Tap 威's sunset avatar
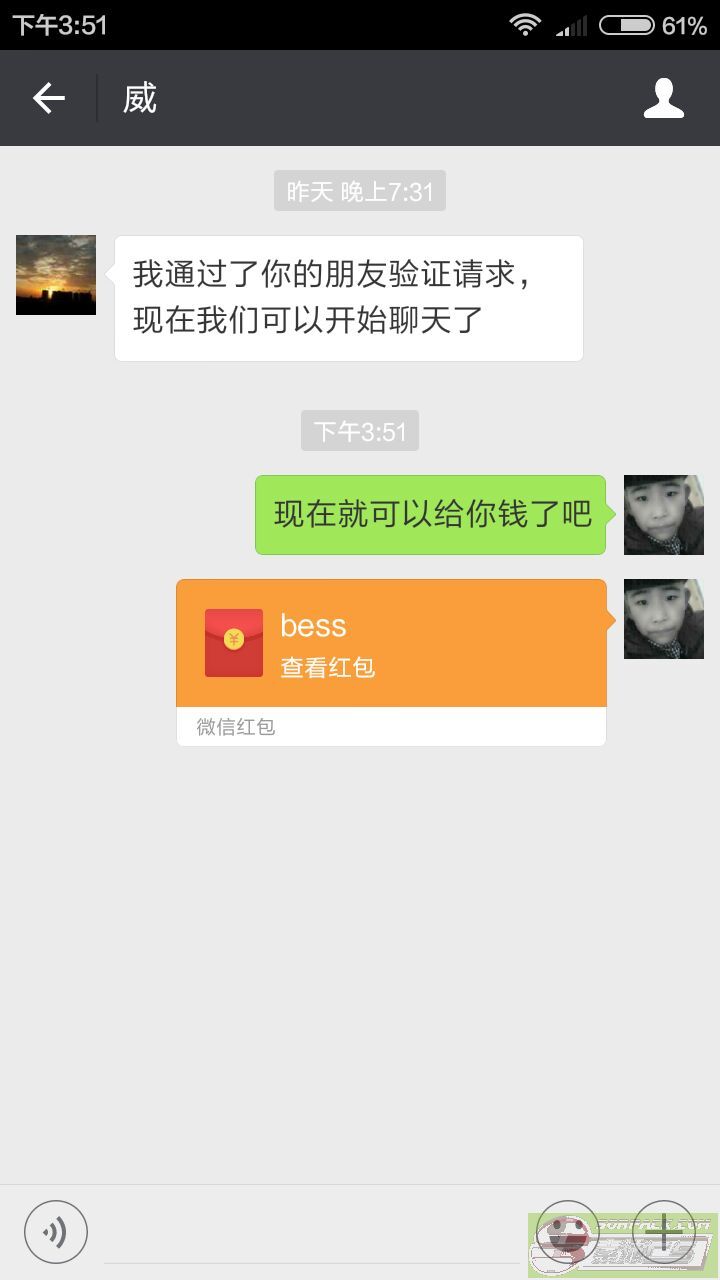 [56, 275]
